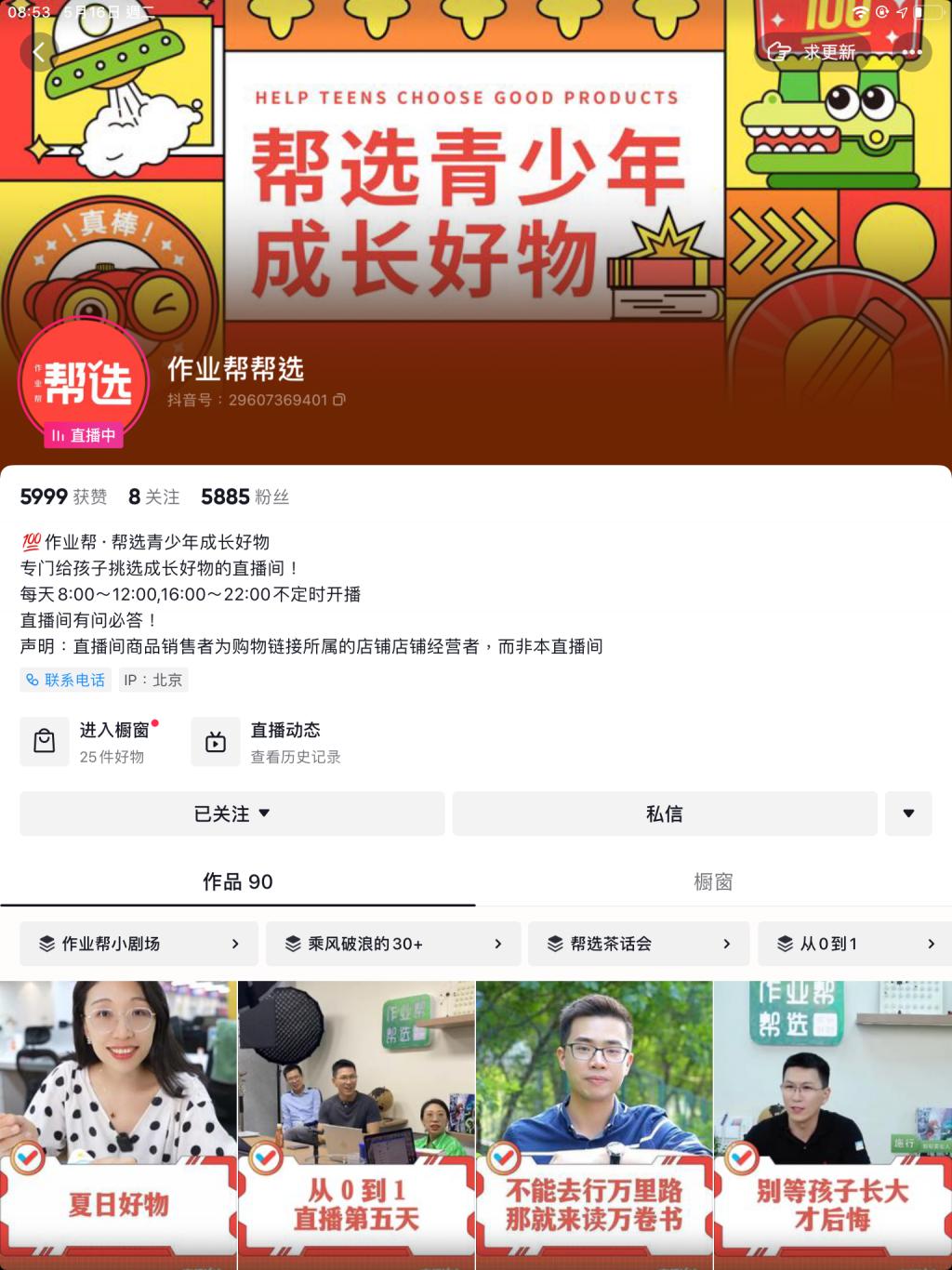
Task: Switch to the 橱窗 tab
Action: pos(713,881)
